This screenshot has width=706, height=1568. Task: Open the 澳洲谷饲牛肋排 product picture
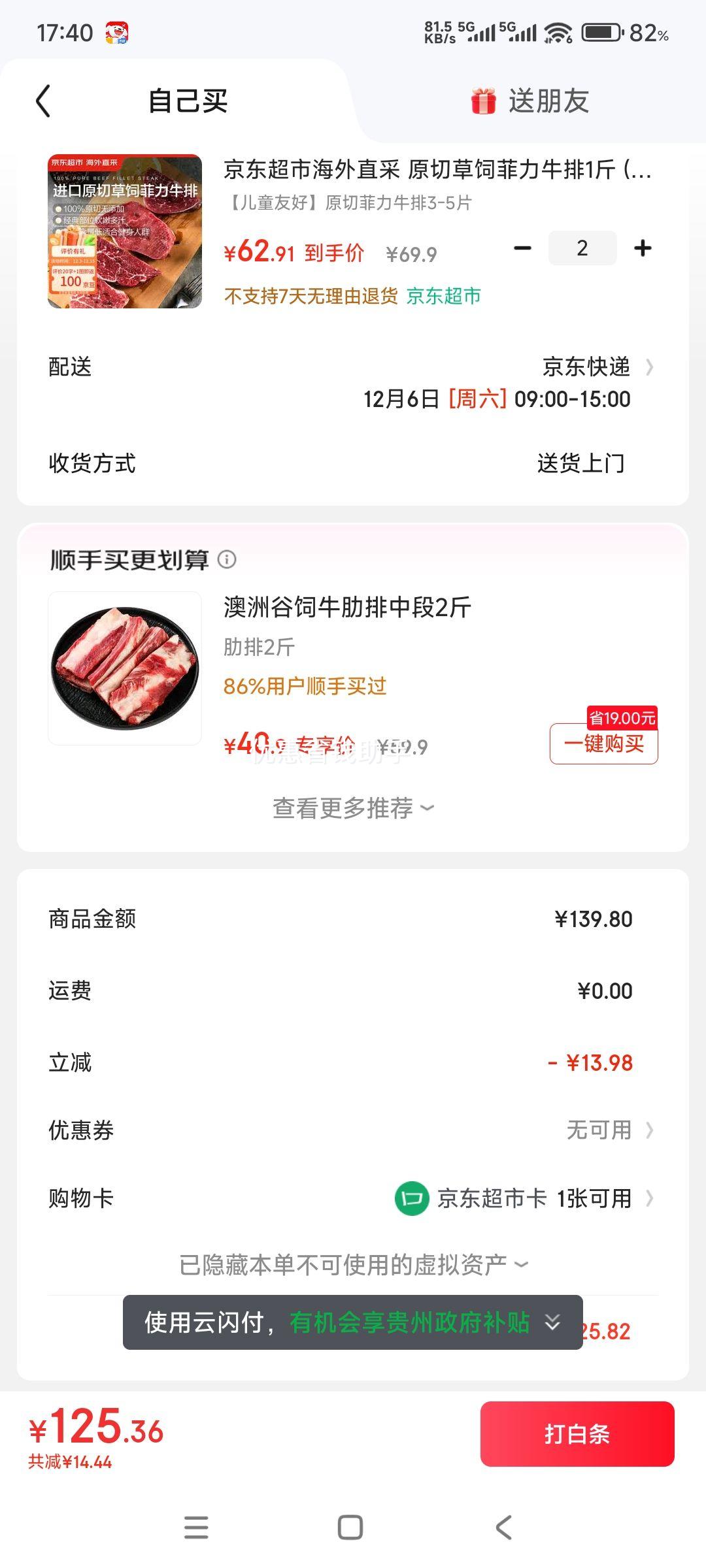click(x=125, y=668)
